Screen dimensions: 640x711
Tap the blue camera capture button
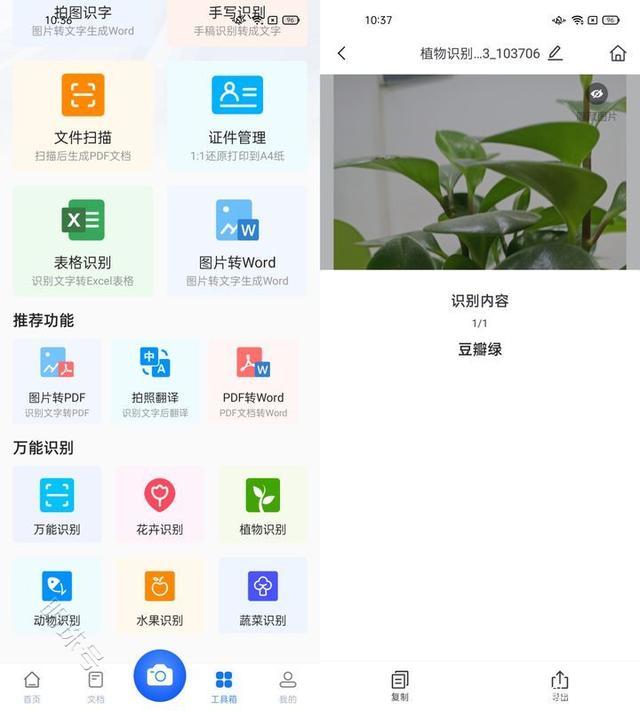[159, 676]
